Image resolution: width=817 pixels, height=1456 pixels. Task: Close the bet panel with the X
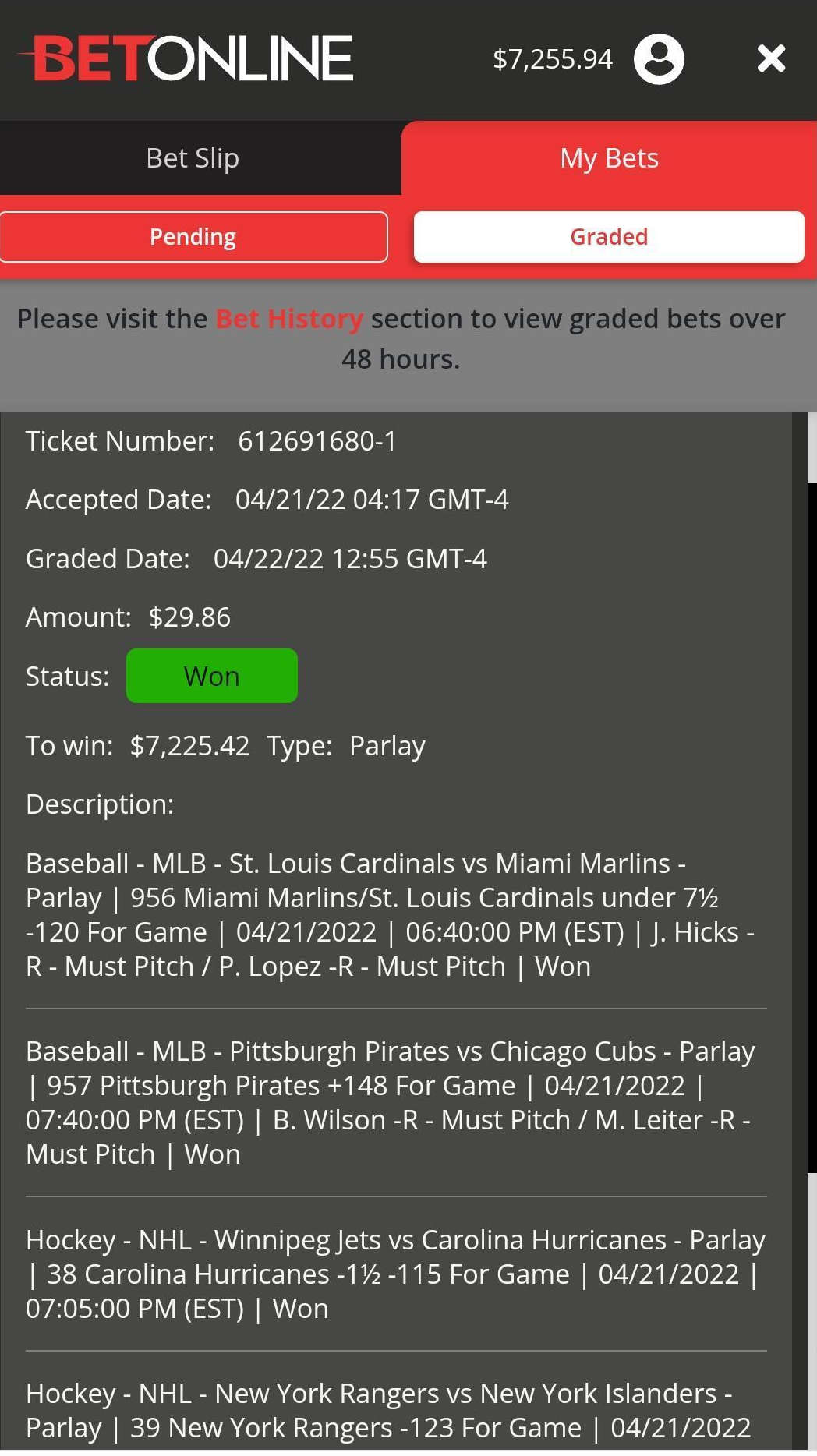click(x=771, y=58)
